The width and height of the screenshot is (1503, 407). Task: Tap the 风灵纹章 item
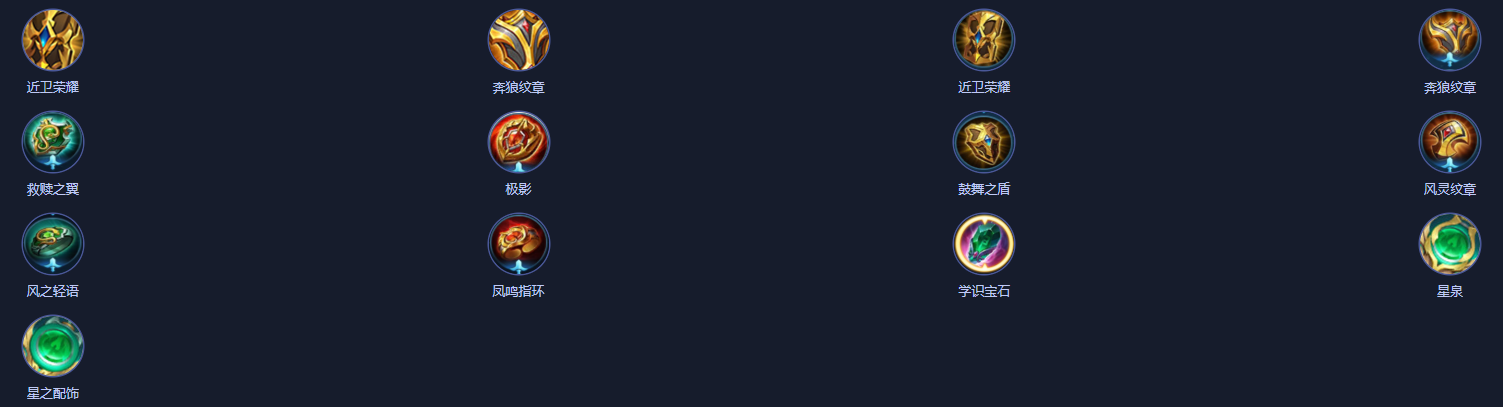point(1449,142)
